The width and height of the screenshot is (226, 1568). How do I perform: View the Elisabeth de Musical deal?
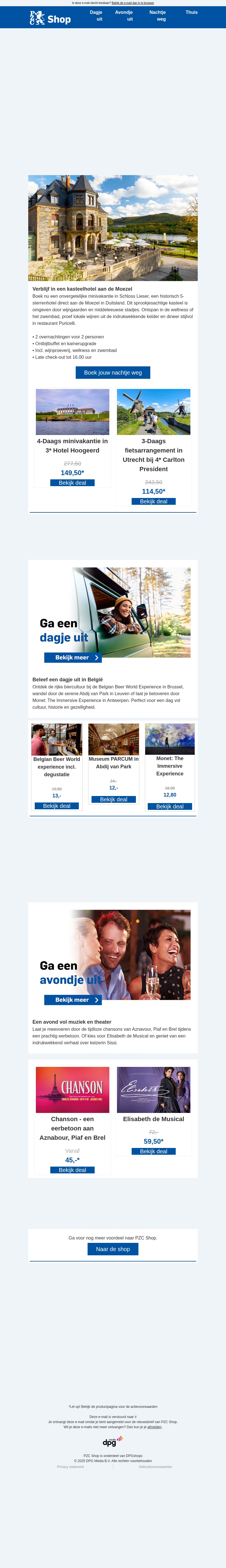pyautogui.click(x=153, y=1151)
